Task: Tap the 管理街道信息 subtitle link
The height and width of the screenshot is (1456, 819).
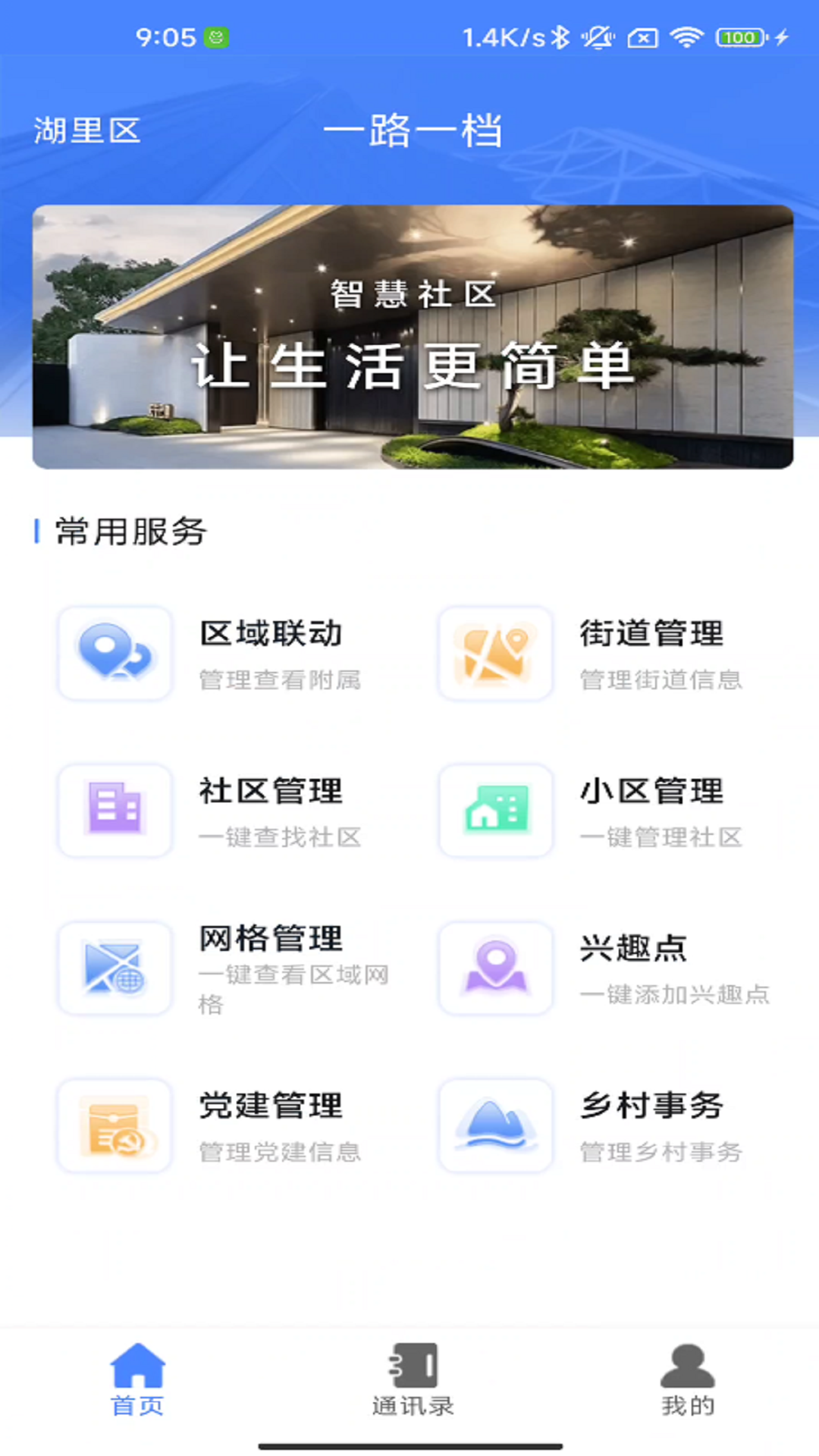Action: click(662, 680)
